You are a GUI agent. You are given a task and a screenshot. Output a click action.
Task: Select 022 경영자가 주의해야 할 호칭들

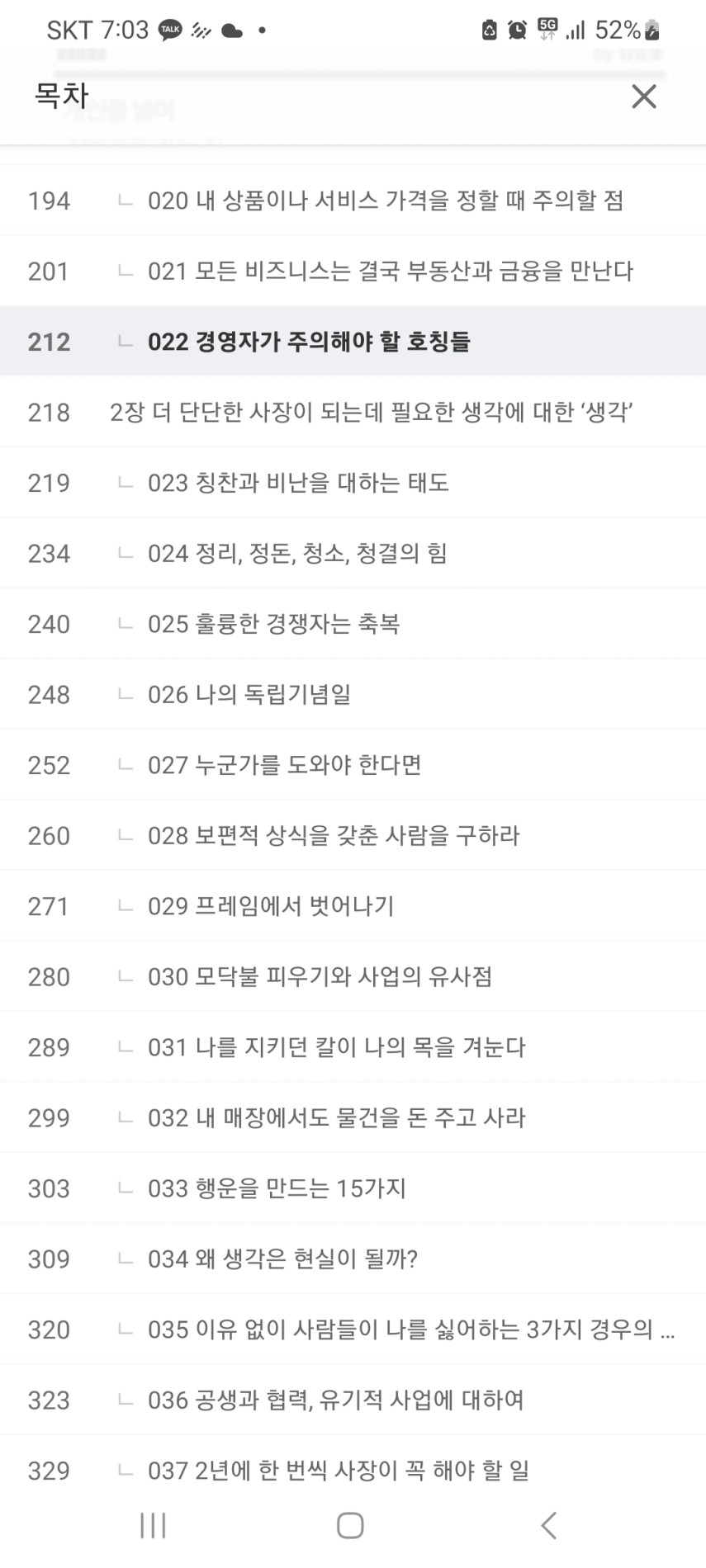[x=353, y=342]
